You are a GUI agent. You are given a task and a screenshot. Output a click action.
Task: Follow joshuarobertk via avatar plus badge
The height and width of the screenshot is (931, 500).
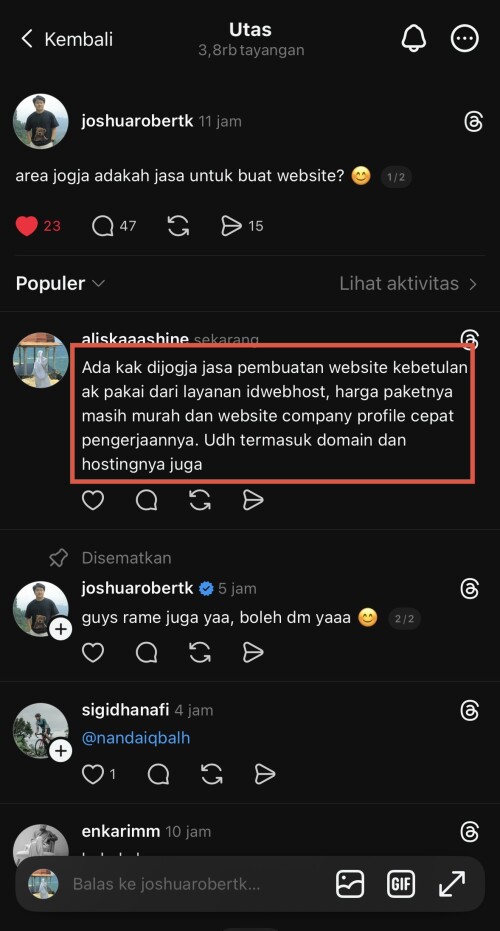point(60,629)
